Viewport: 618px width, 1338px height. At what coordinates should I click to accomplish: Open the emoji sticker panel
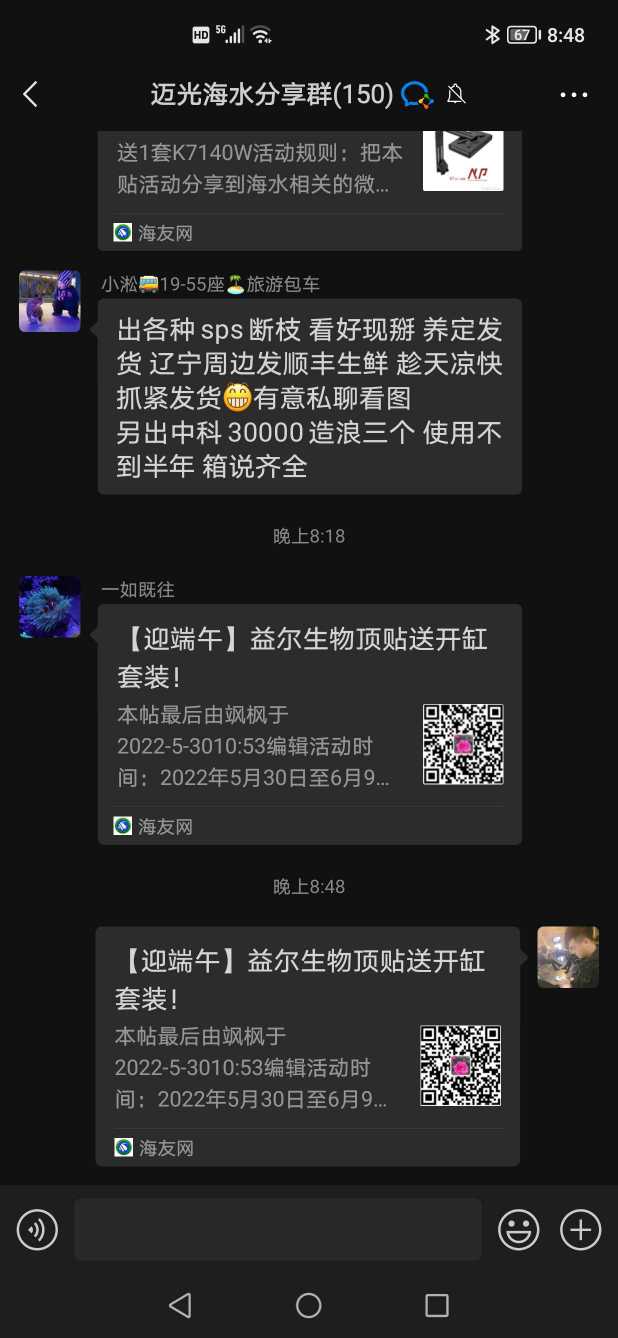[x=518, y=1229]
